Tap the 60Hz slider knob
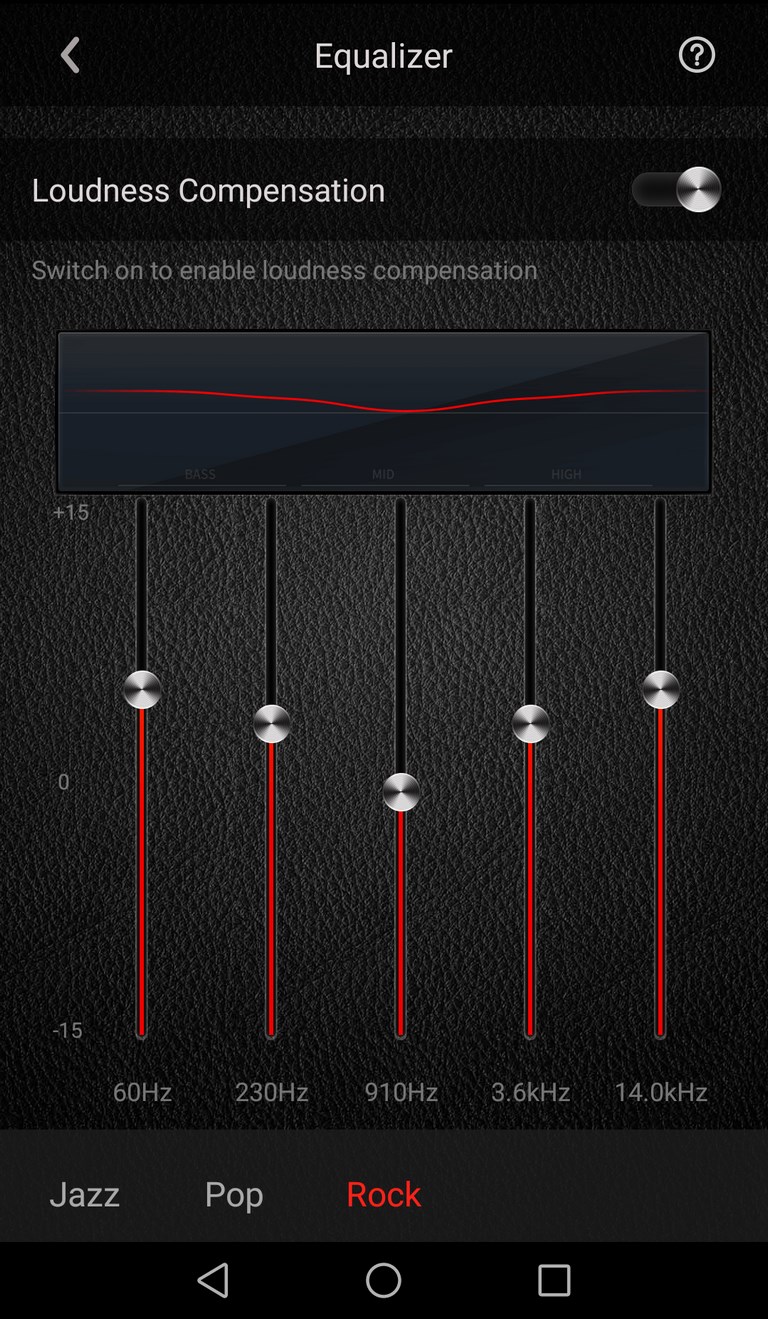Viewport: 768px width, 1319px height. pyautogui.click(x=142, y=690)
